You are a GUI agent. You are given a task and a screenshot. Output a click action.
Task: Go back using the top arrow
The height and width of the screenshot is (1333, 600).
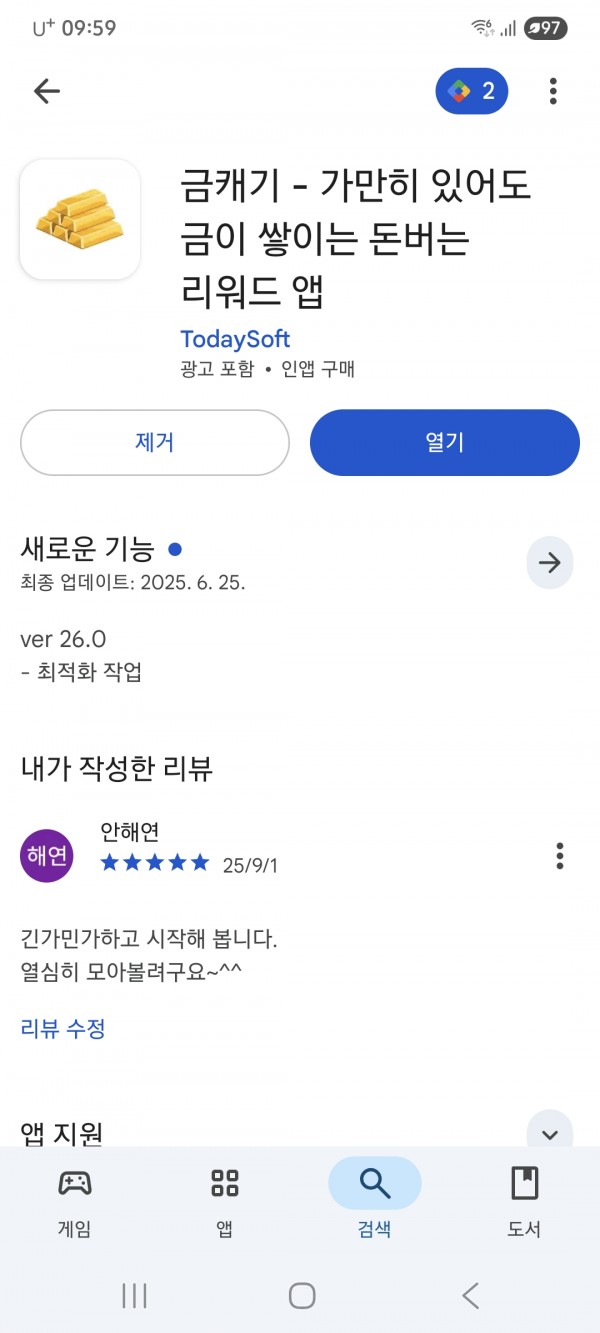47,92
